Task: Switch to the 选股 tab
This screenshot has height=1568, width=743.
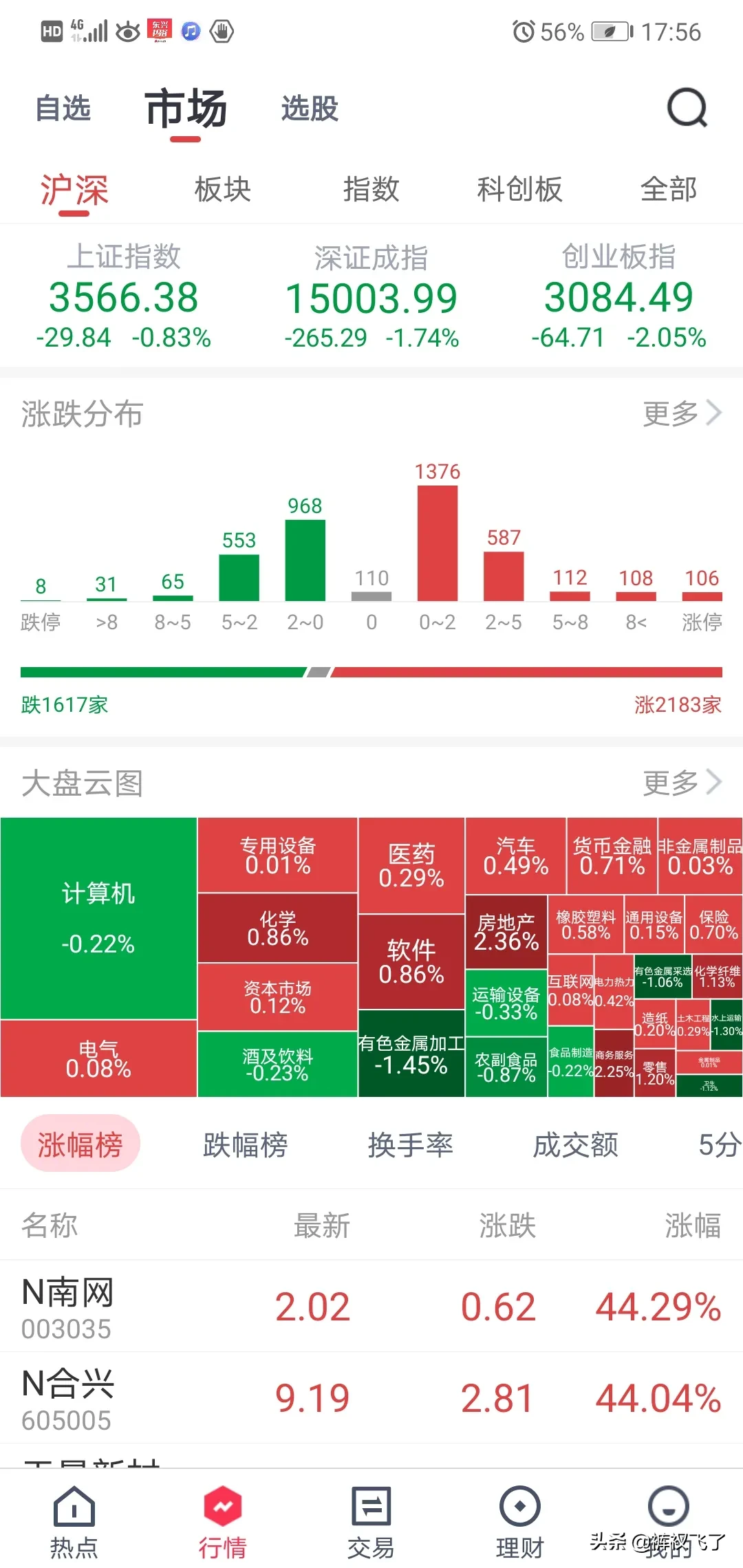Action: 310,109
